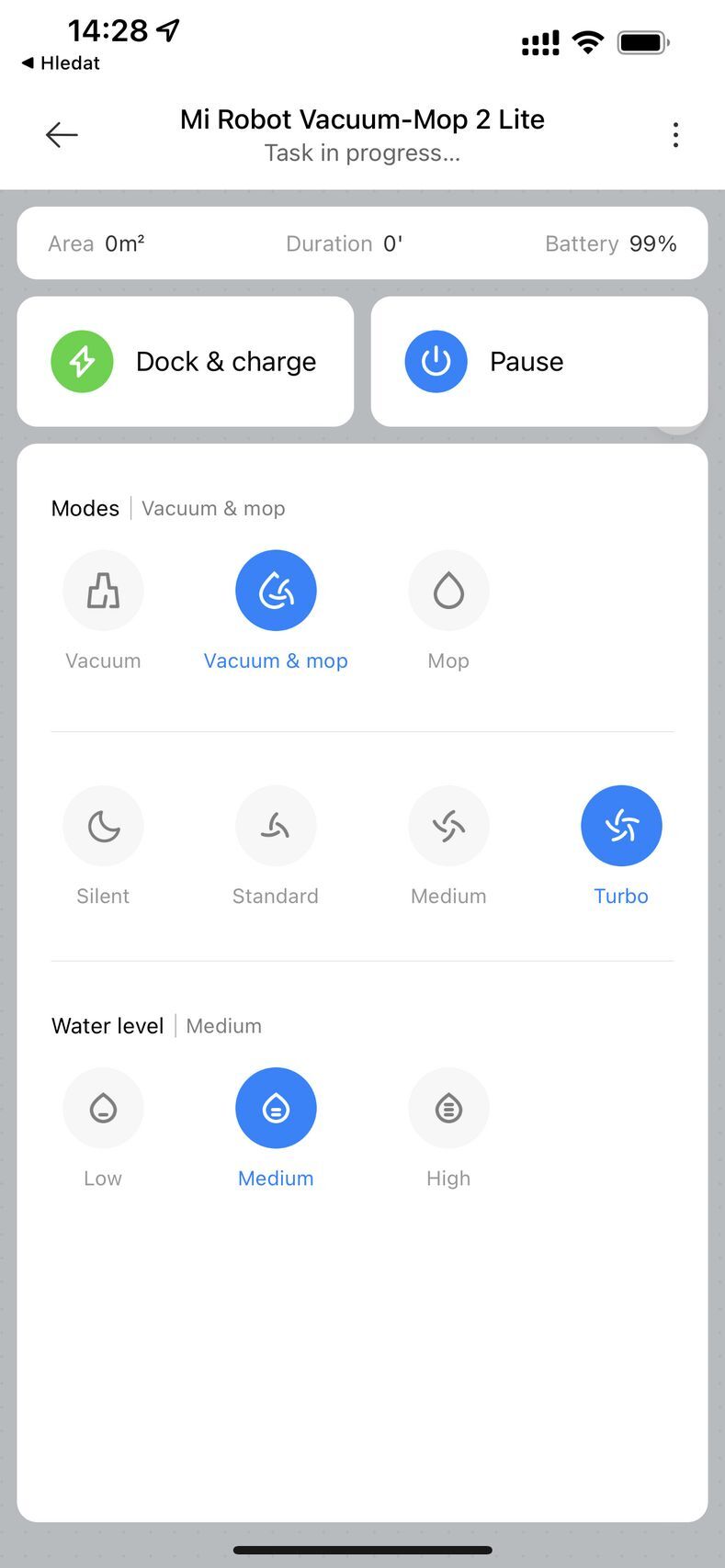Choose Standard suction level

click(276, 826)
